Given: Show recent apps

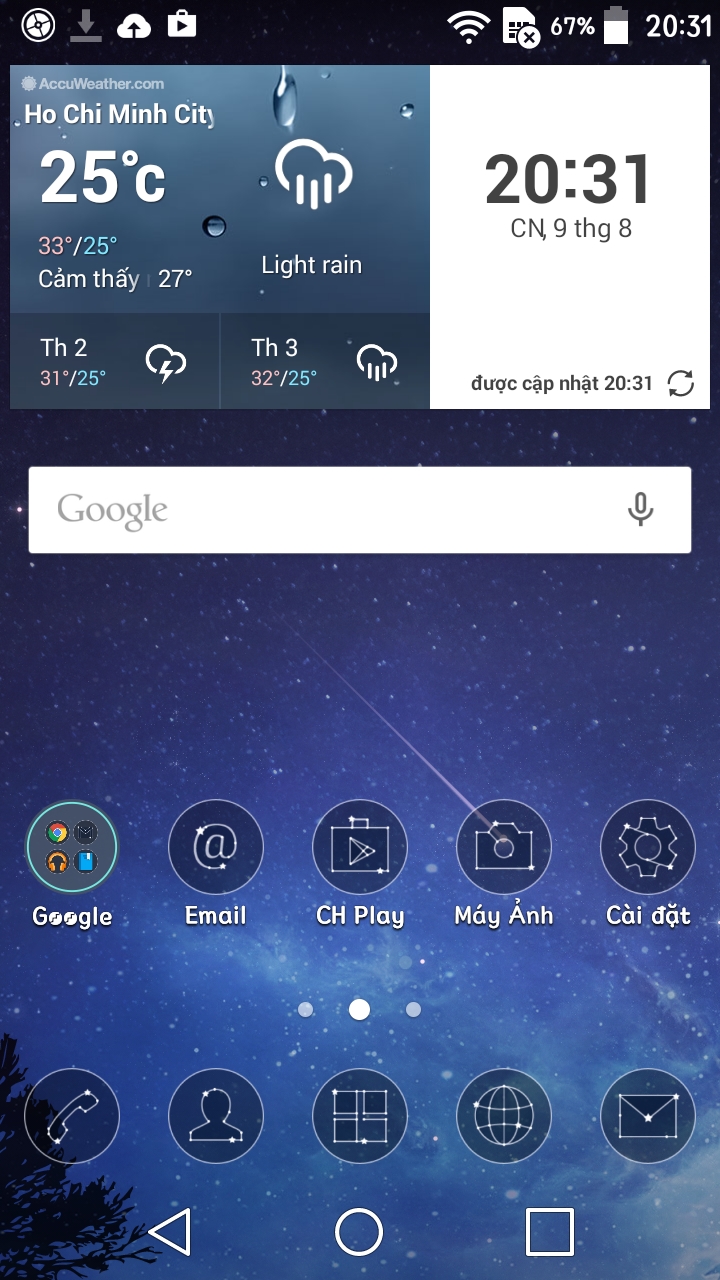Looking at the screenshot, I should pos(549,1231).
